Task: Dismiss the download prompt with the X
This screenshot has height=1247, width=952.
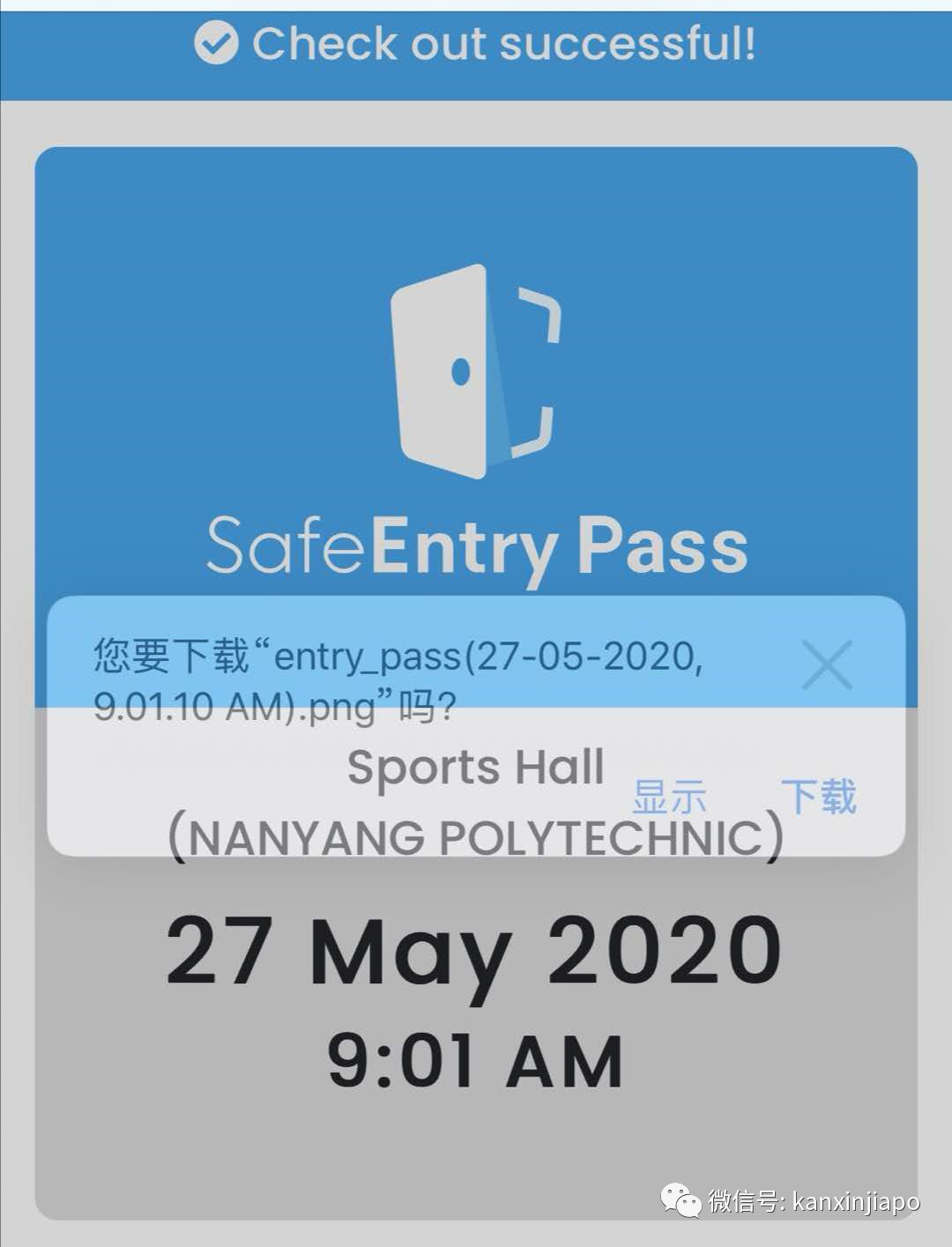Action: coord(827,665)
